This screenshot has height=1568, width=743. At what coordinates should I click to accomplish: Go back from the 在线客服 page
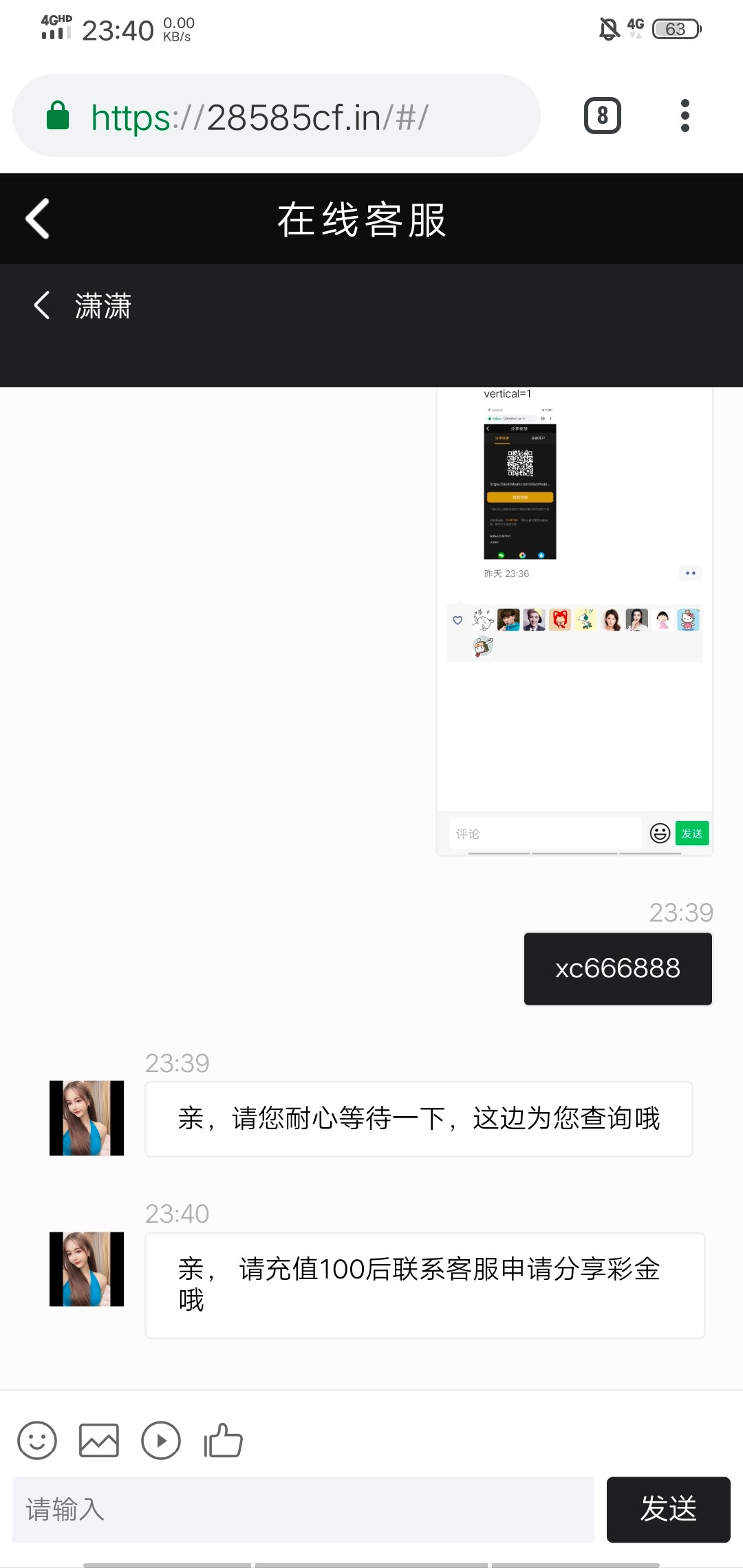pyautogui.click(x=38, y=219)
